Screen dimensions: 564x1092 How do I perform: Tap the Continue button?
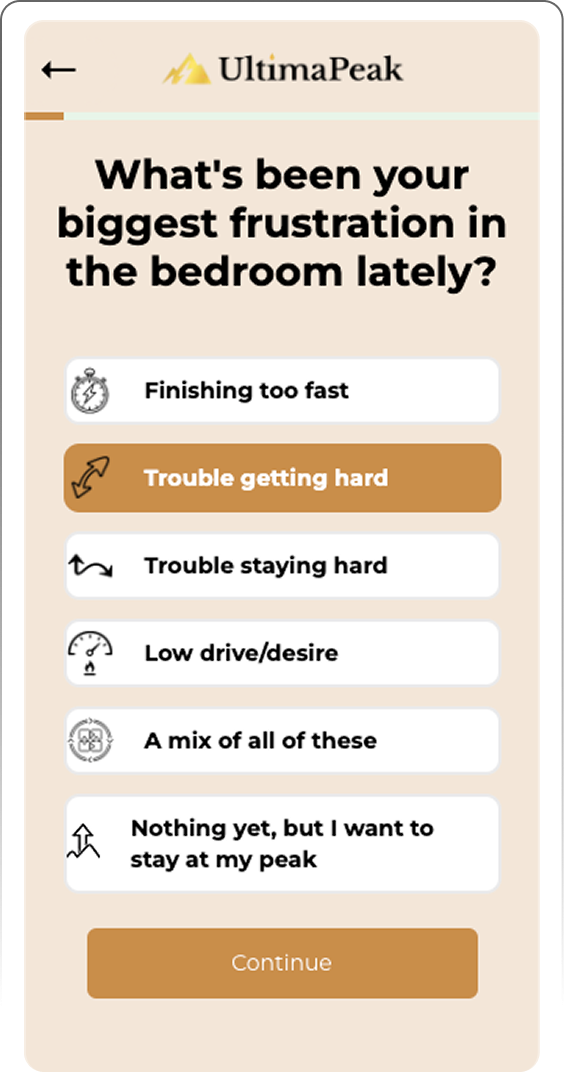tap(282, 963)
